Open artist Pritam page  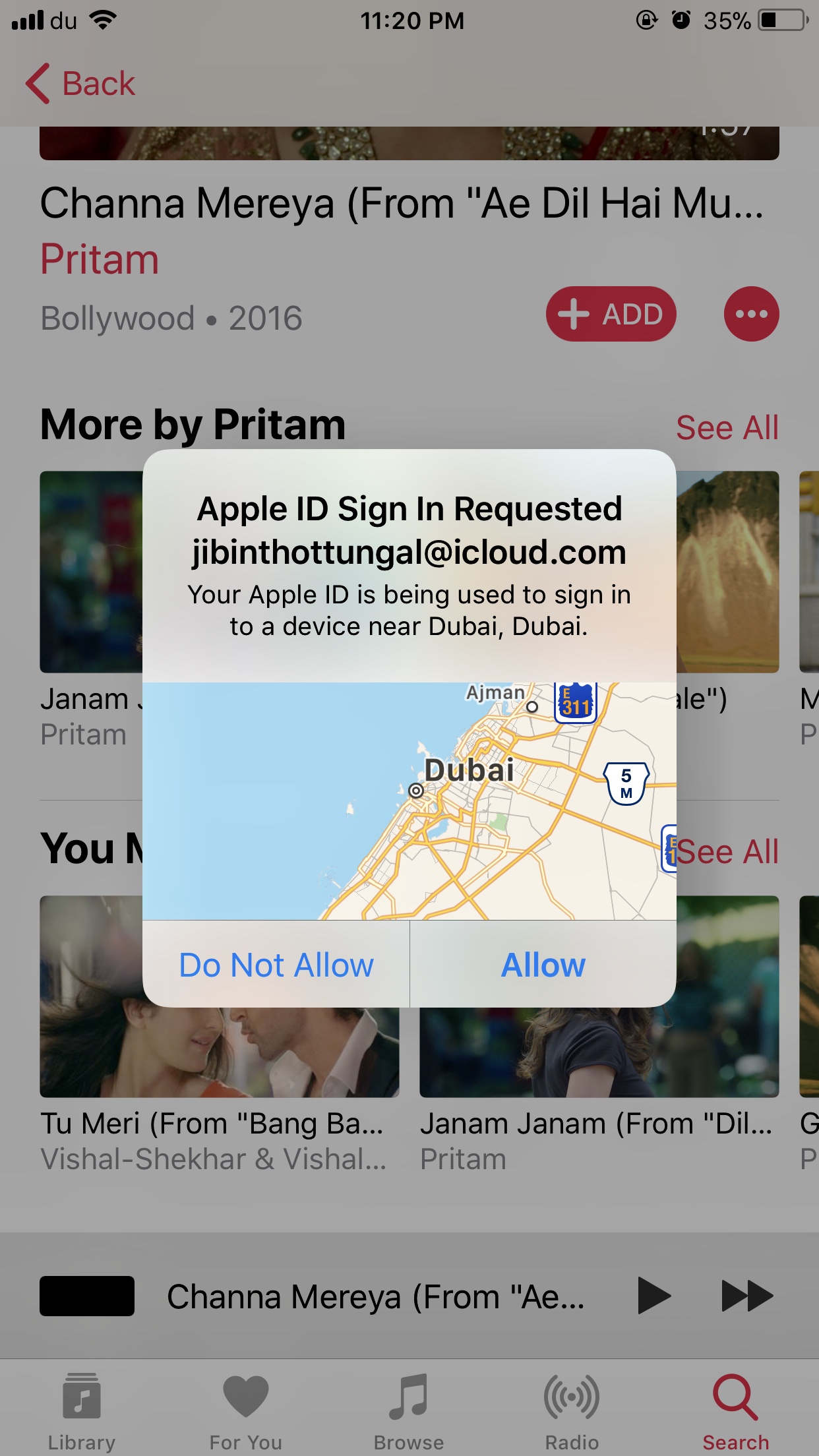(100, 259)
